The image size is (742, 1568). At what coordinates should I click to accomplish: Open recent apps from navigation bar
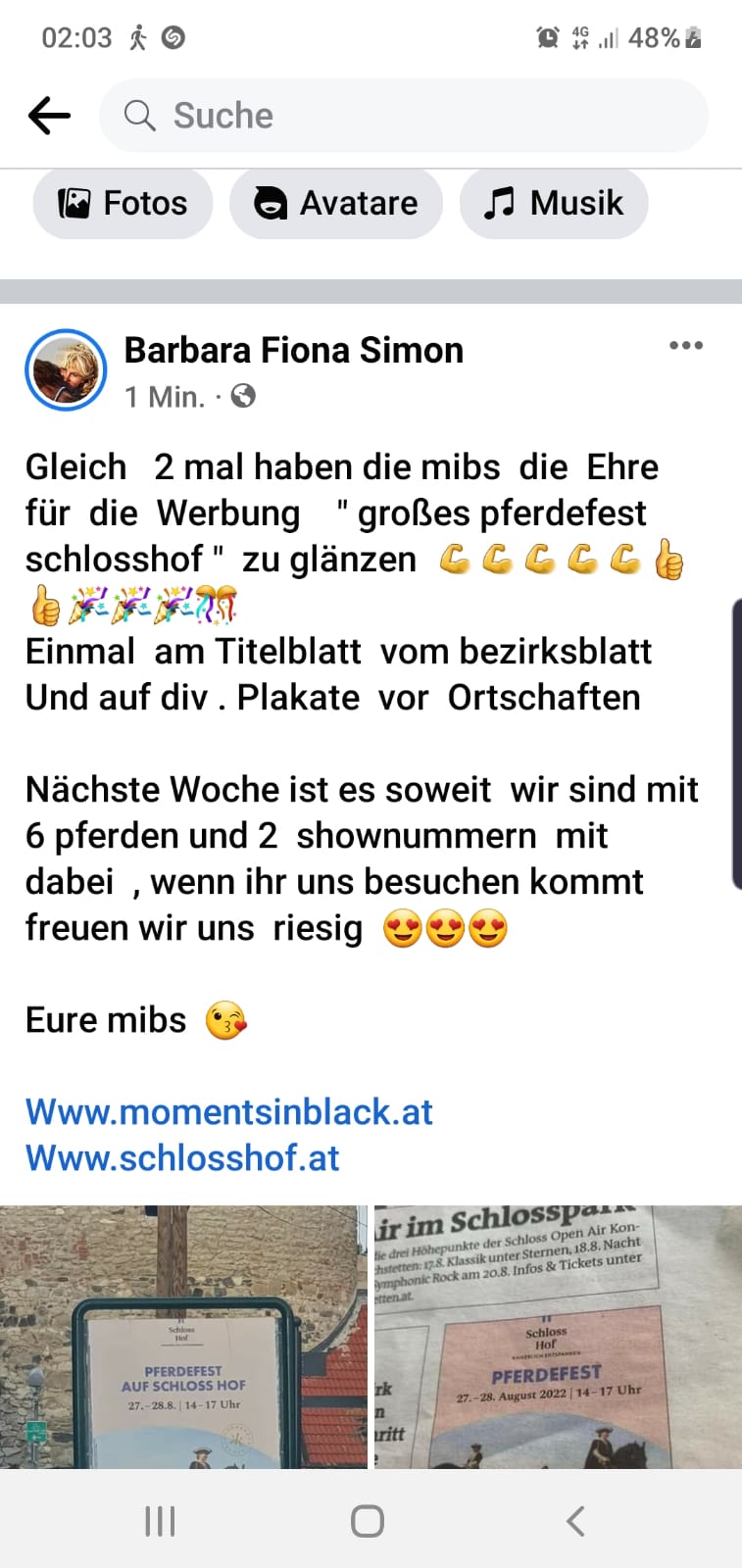pyautogui.click(x=160, y=1521)
